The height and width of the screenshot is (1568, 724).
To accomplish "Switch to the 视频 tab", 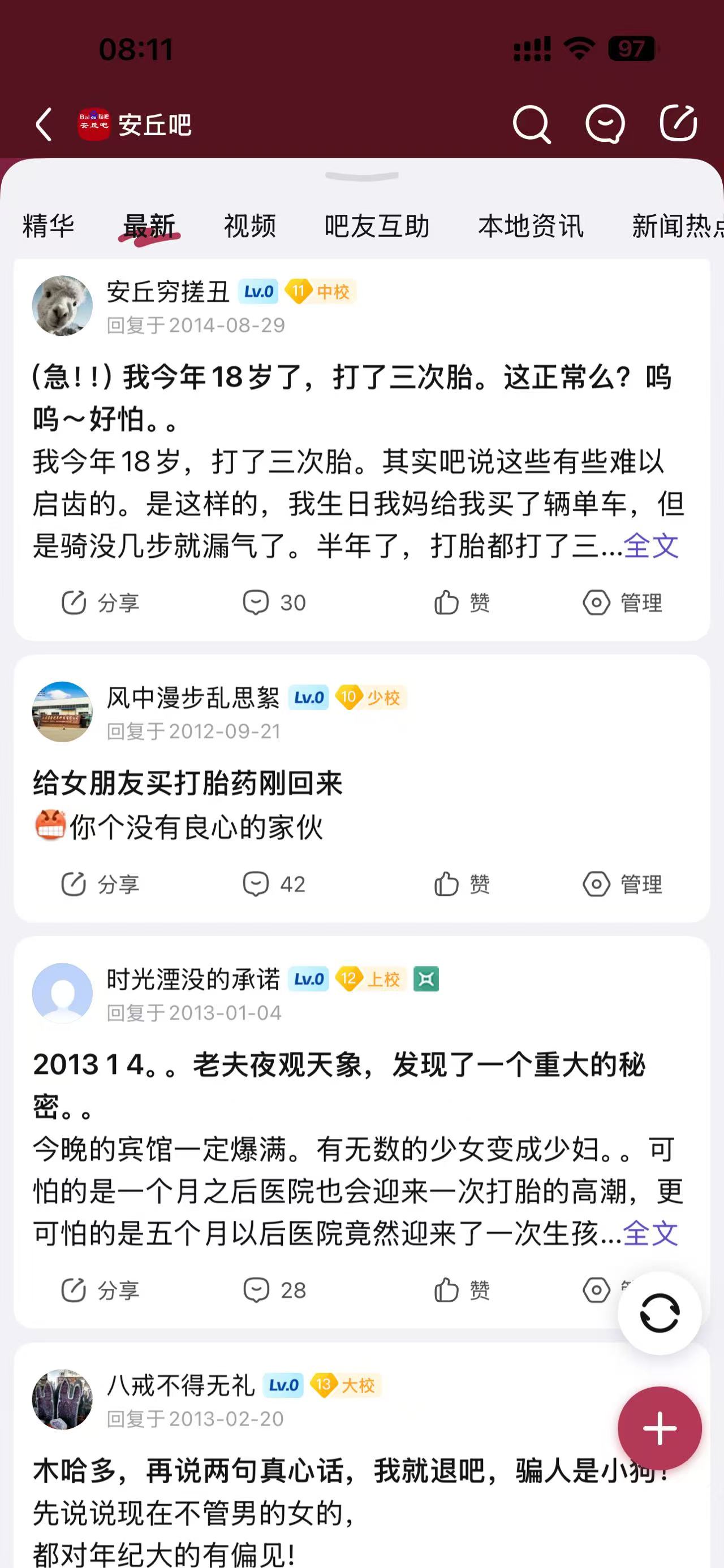I will point(249,227).
